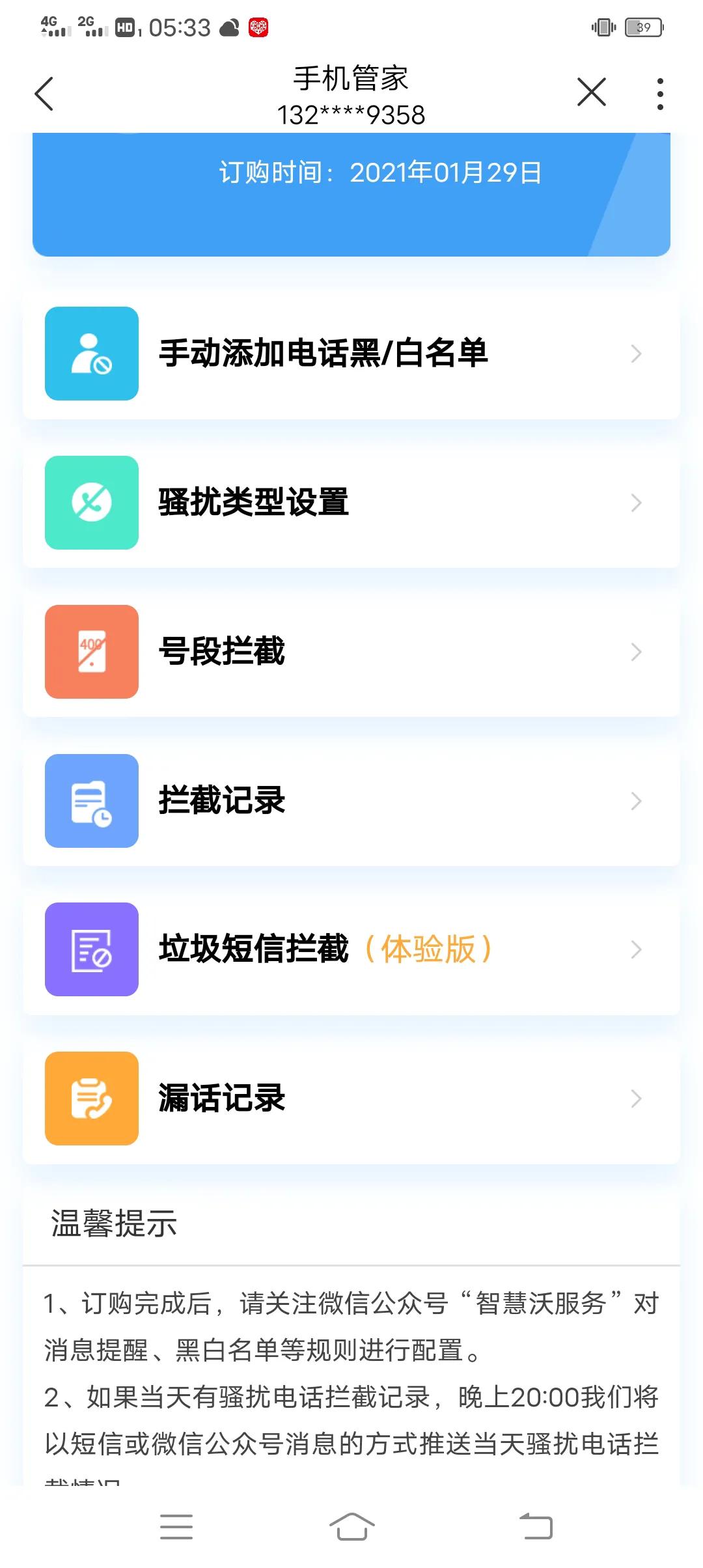Open the system recent apps menu button
Viewport: 703px width, 1568px height.
coord(176,1526)
